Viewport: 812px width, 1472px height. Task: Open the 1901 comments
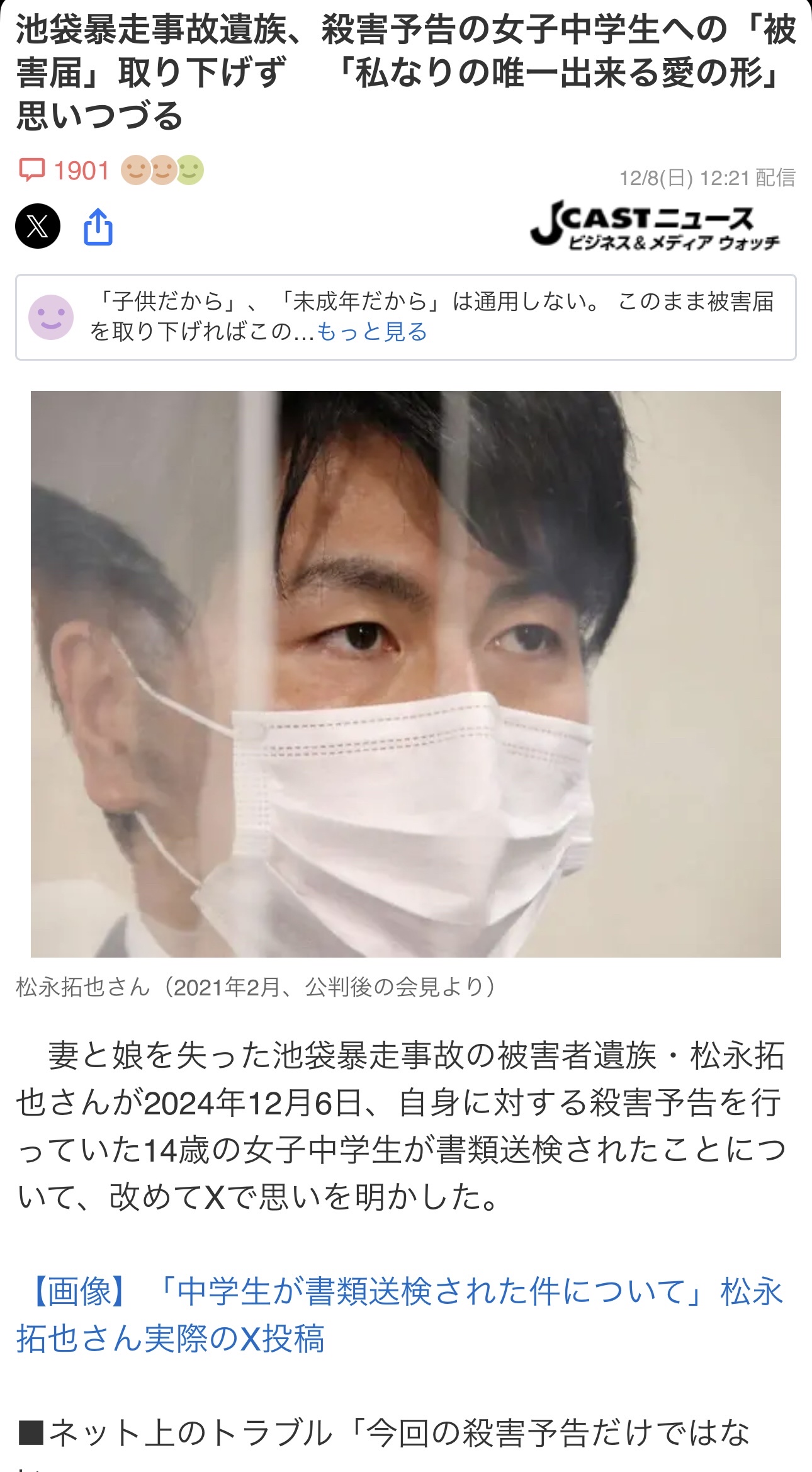point(64,171)
